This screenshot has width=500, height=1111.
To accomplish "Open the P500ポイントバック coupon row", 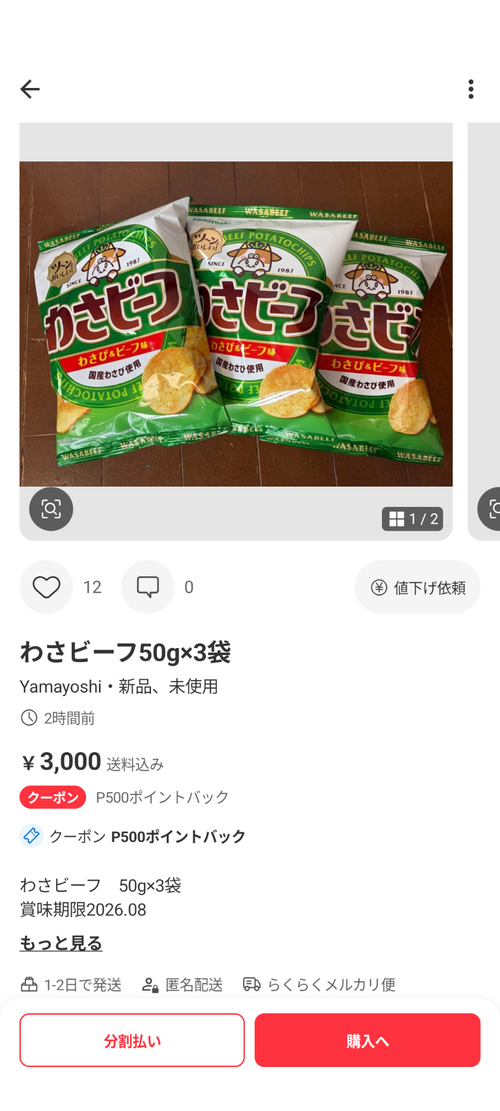I will (133, 836).
